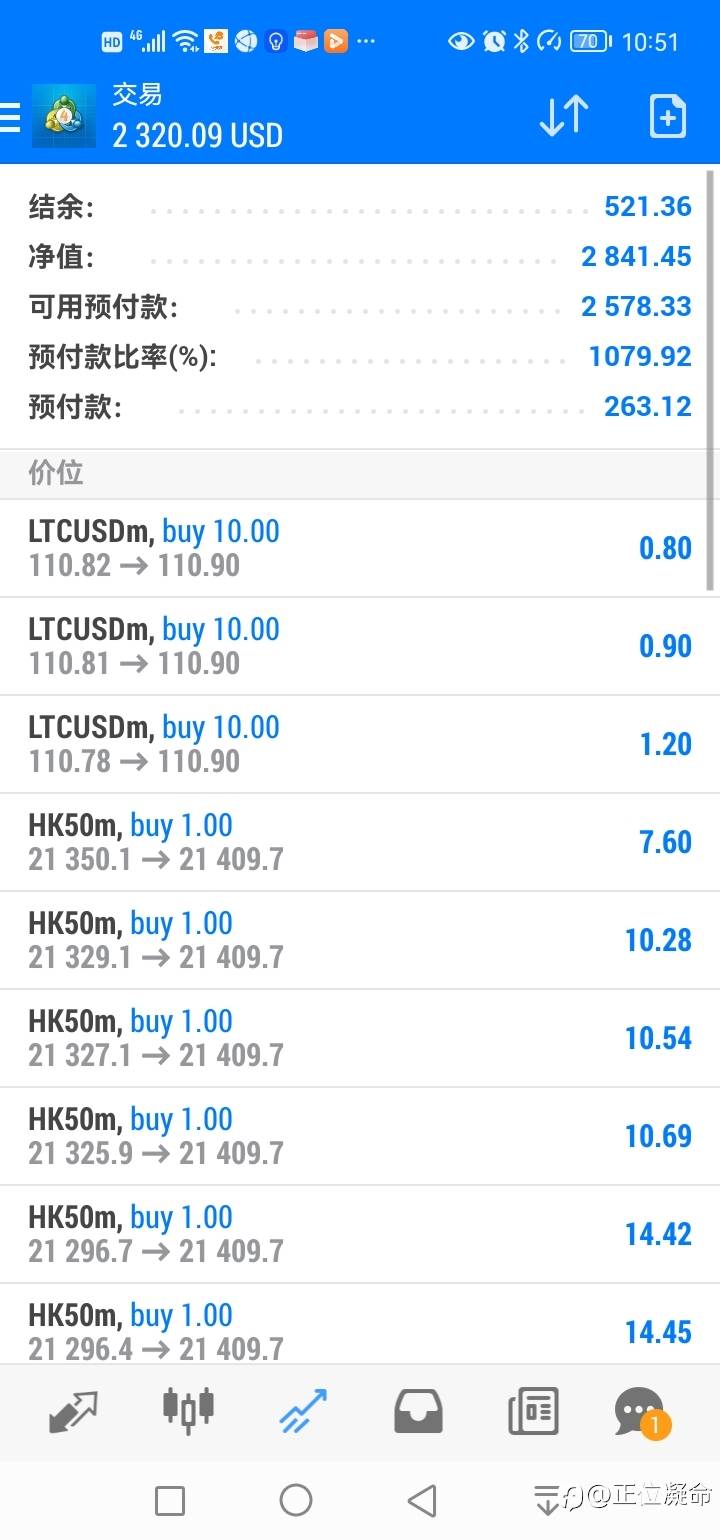Open the messages chat tab
The height and width of the screenshot is (1540, 720).
(641, 1412)
